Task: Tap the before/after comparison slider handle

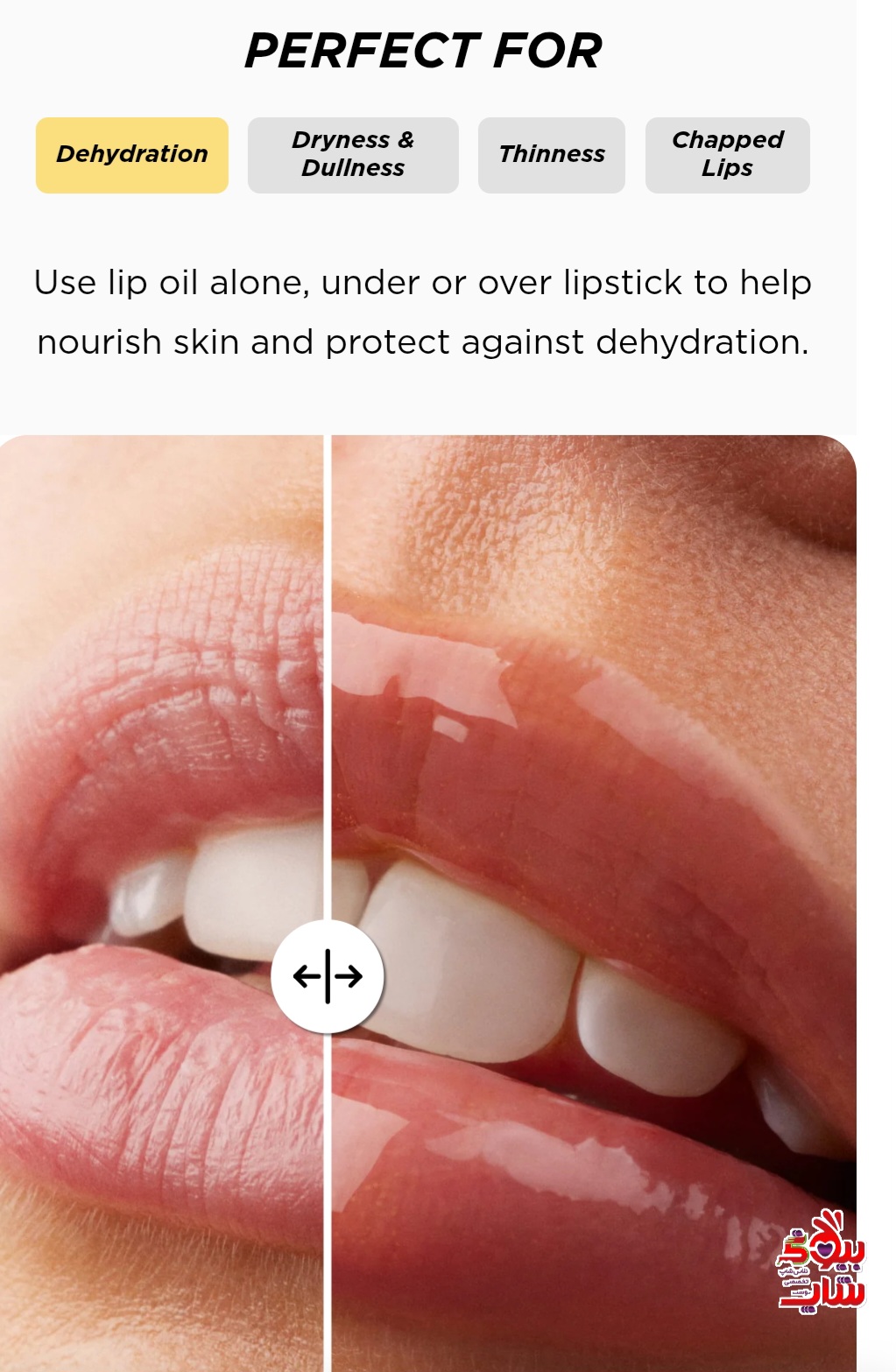Action: pos(328,975)
